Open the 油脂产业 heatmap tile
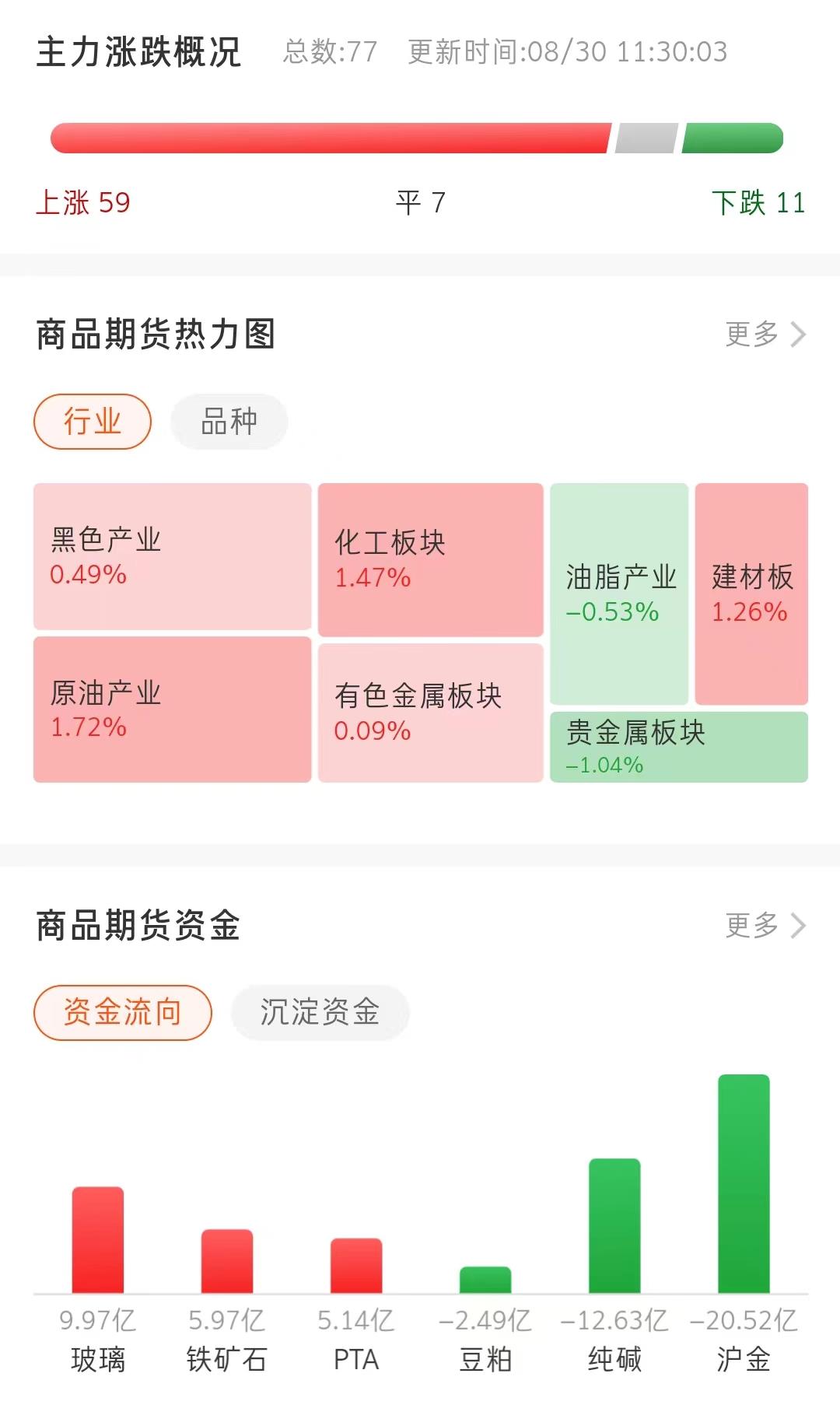Screen dimensions: 840x1412 coord(619,594)
